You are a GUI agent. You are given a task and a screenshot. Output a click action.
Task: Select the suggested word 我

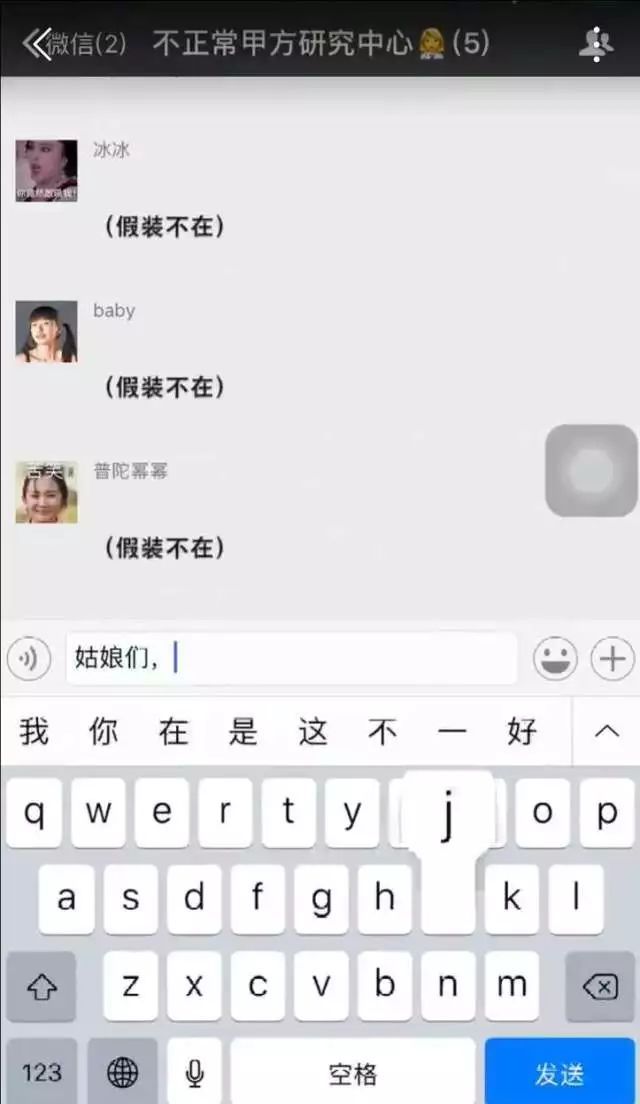pyautogui.click(x=34, y=732)
